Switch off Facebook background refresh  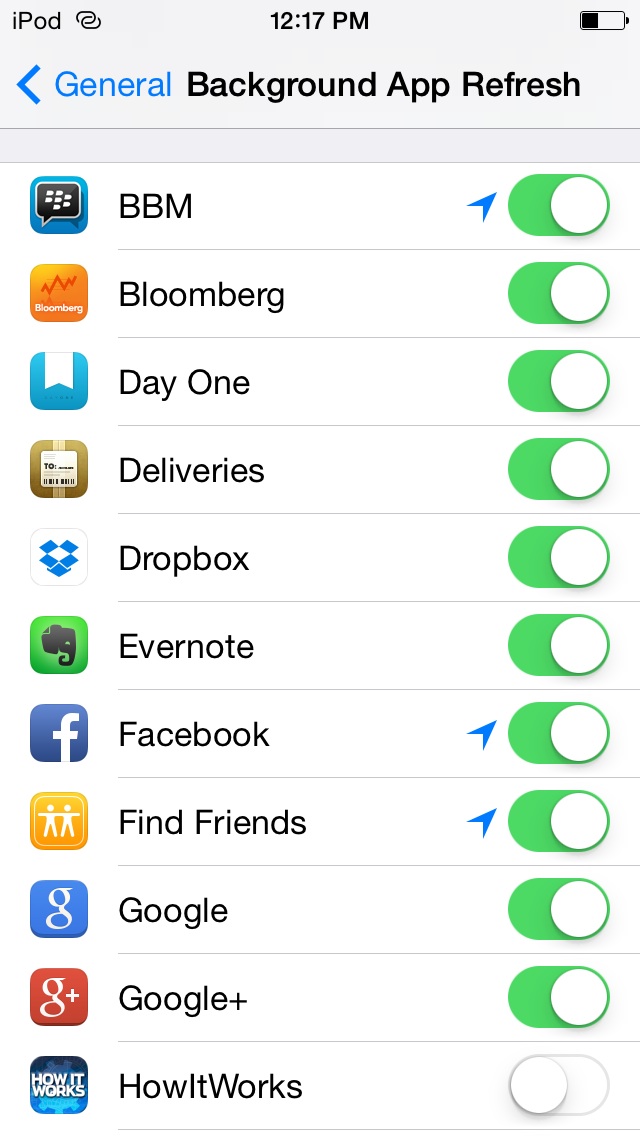tap(558, 735)
